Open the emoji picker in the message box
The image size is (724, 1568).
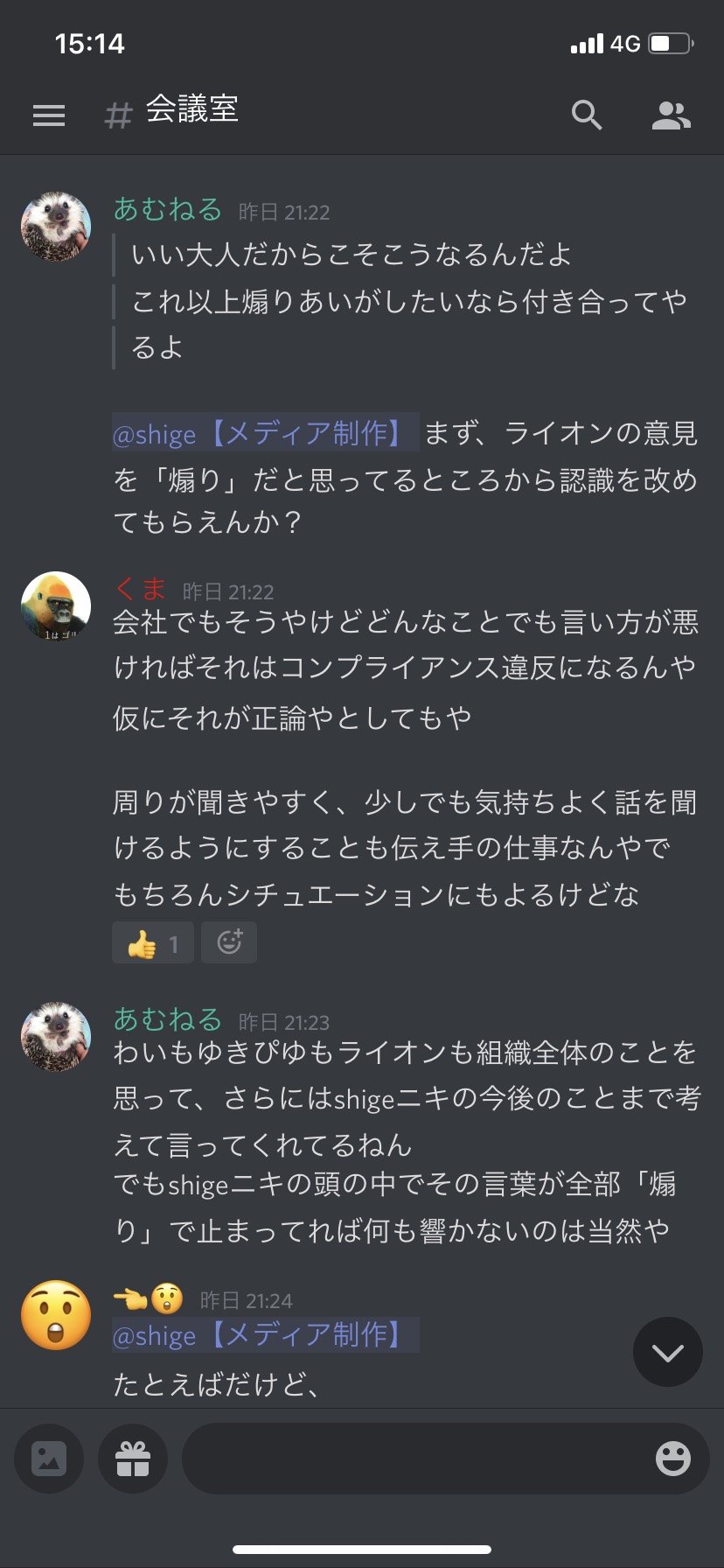tap(672, 1459)
